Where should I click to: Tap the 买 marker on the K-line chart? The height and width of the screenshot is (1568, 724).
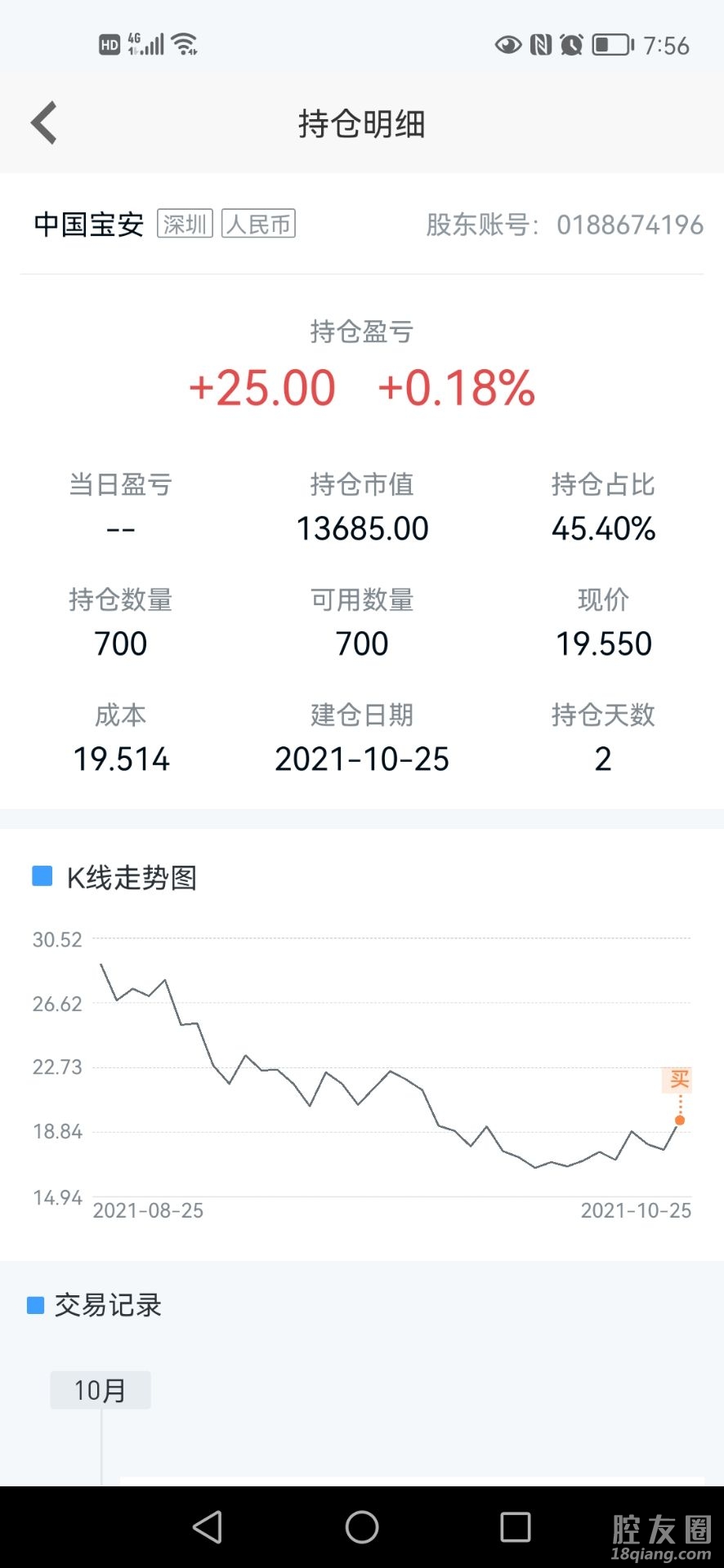coord(679,1080)
